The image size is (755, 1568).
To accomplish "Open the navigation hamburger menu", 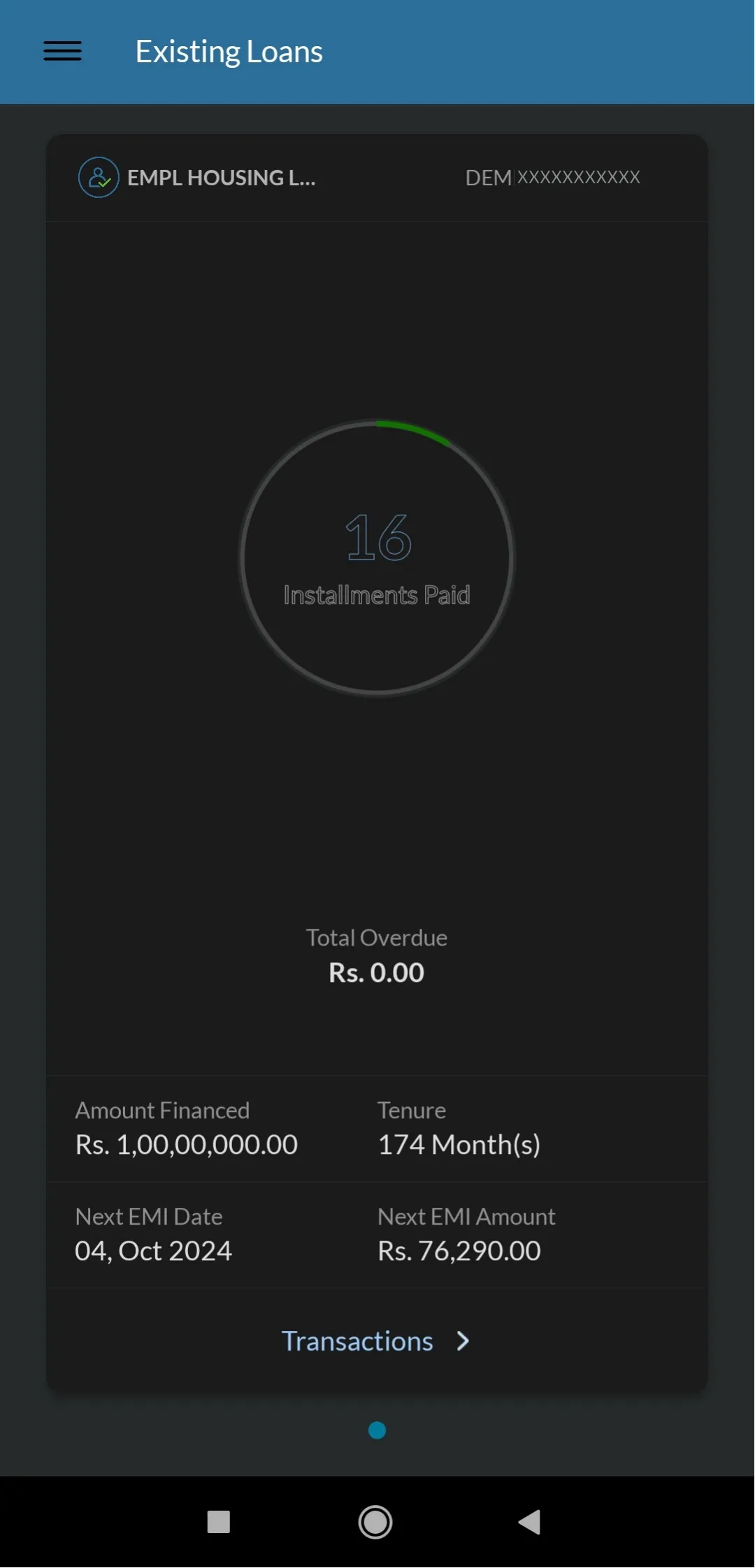I will (x=62, y=51).
